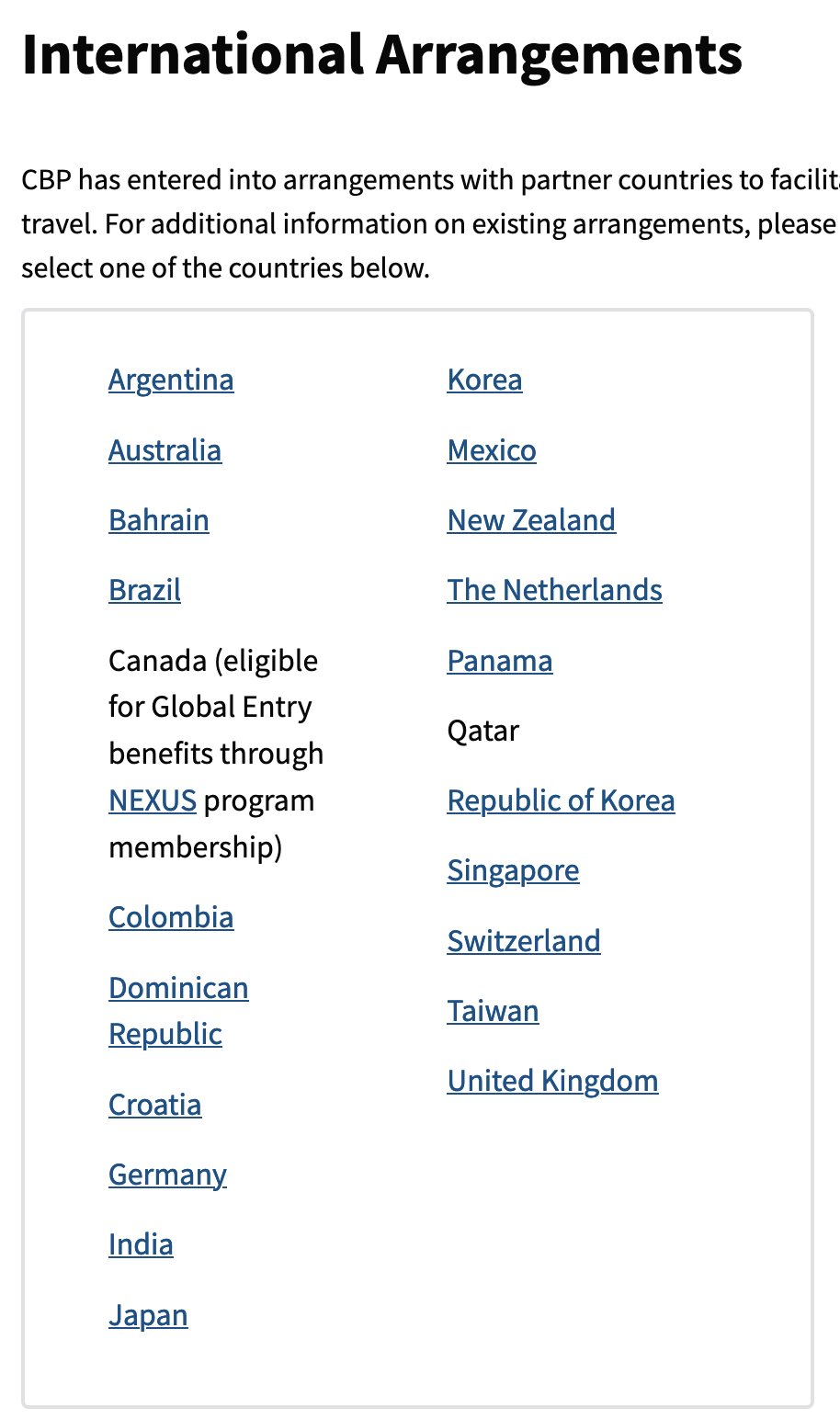The image size is (840, 1419).
Task: Open the NEXUS program link
Action: [153, 800]
